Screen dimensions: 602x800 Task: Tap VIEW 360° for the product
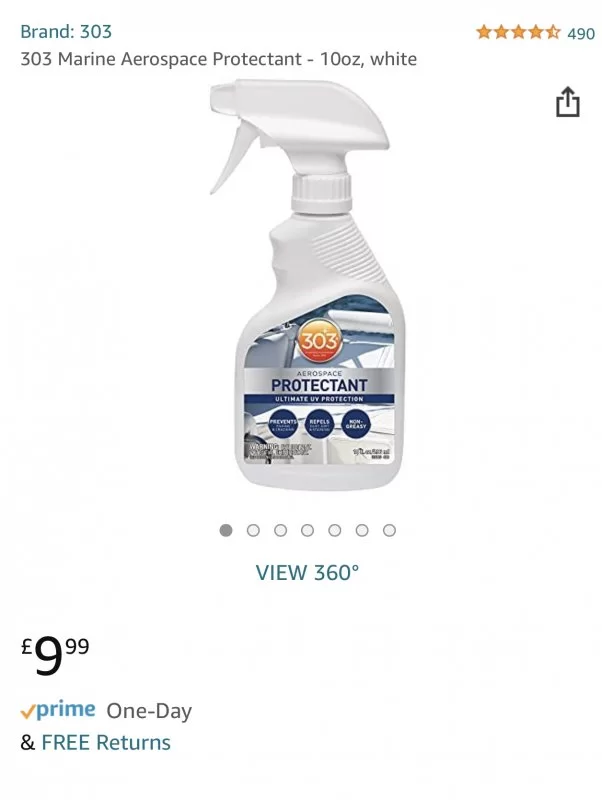307,573
